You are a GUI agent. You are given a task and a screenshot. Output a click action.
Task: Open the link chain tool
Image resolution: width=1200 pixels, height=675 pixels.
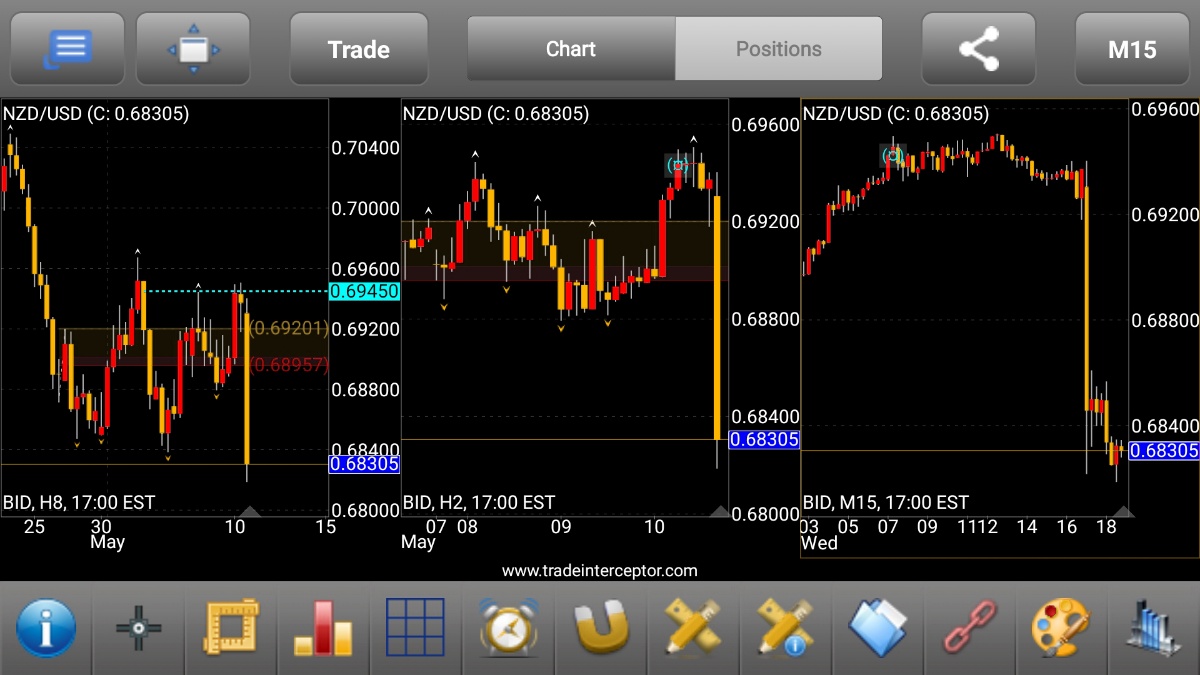(x=969, y=629)
